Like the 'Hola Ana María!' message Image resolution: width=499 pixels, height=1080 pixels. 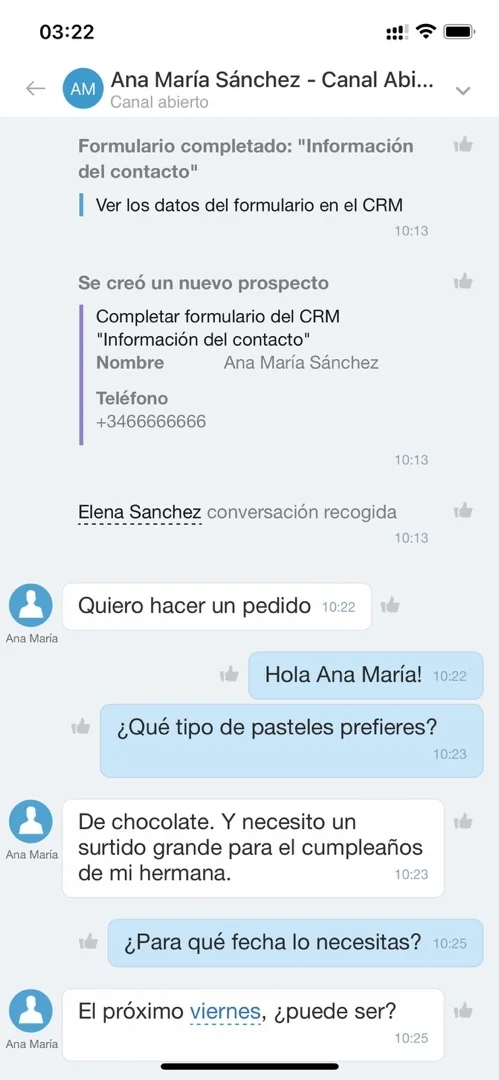point(230,674)
